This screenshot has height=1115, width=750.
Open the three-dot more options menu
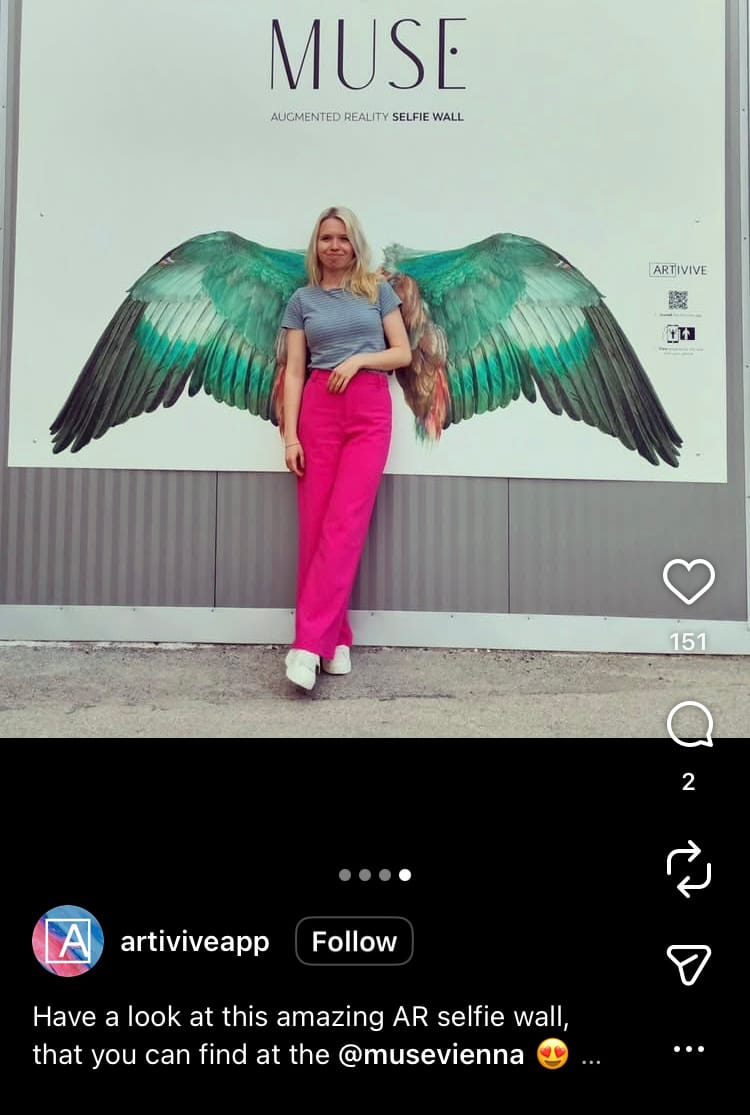coord(689,1049)
